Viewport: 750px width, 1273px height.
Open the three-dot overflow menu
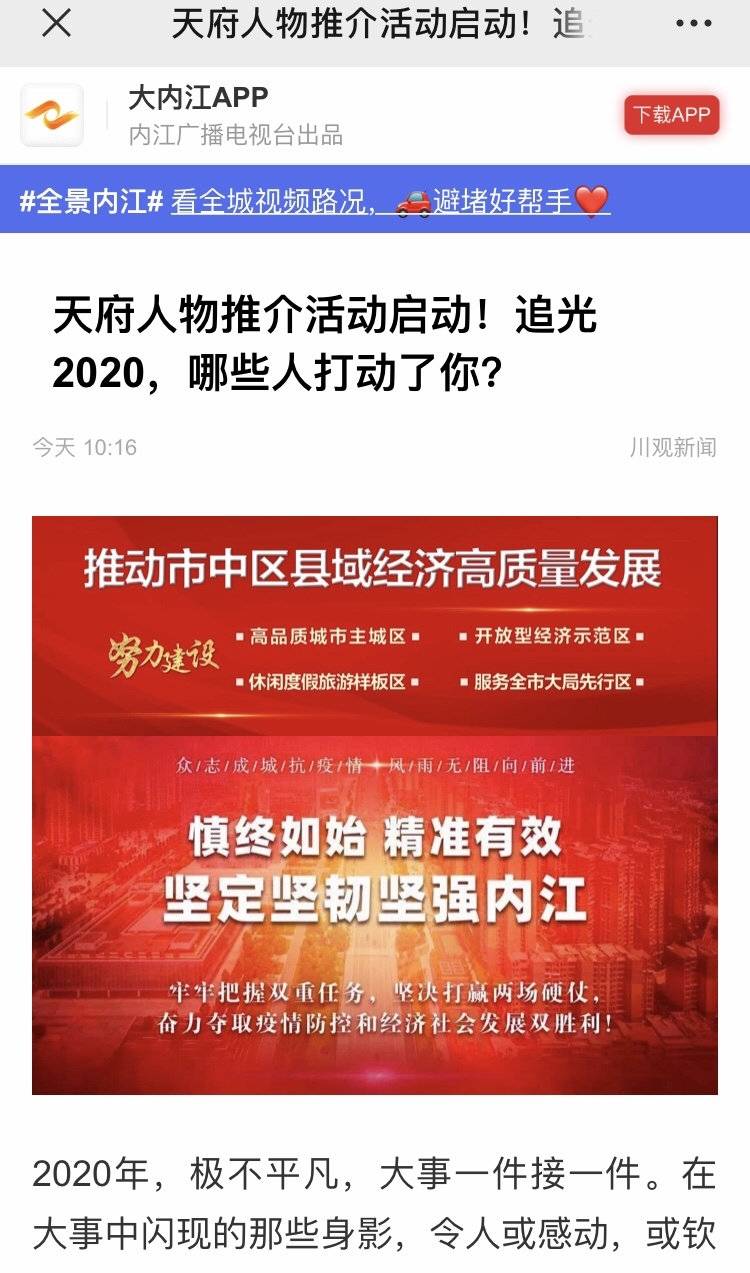click(x=693, y=25)
